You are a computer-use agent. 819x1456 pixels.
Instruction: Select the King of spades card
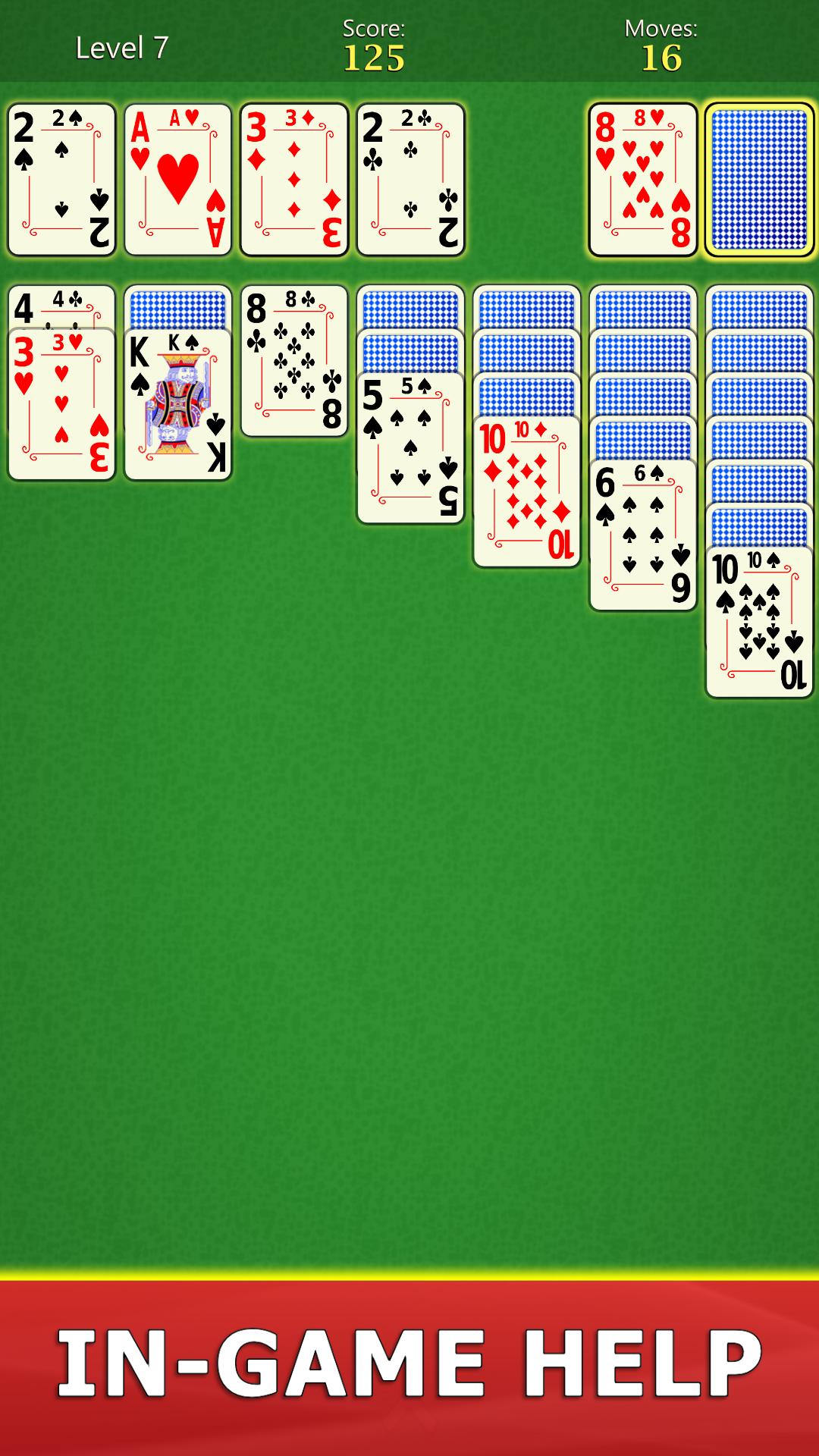tap(177, 404)
